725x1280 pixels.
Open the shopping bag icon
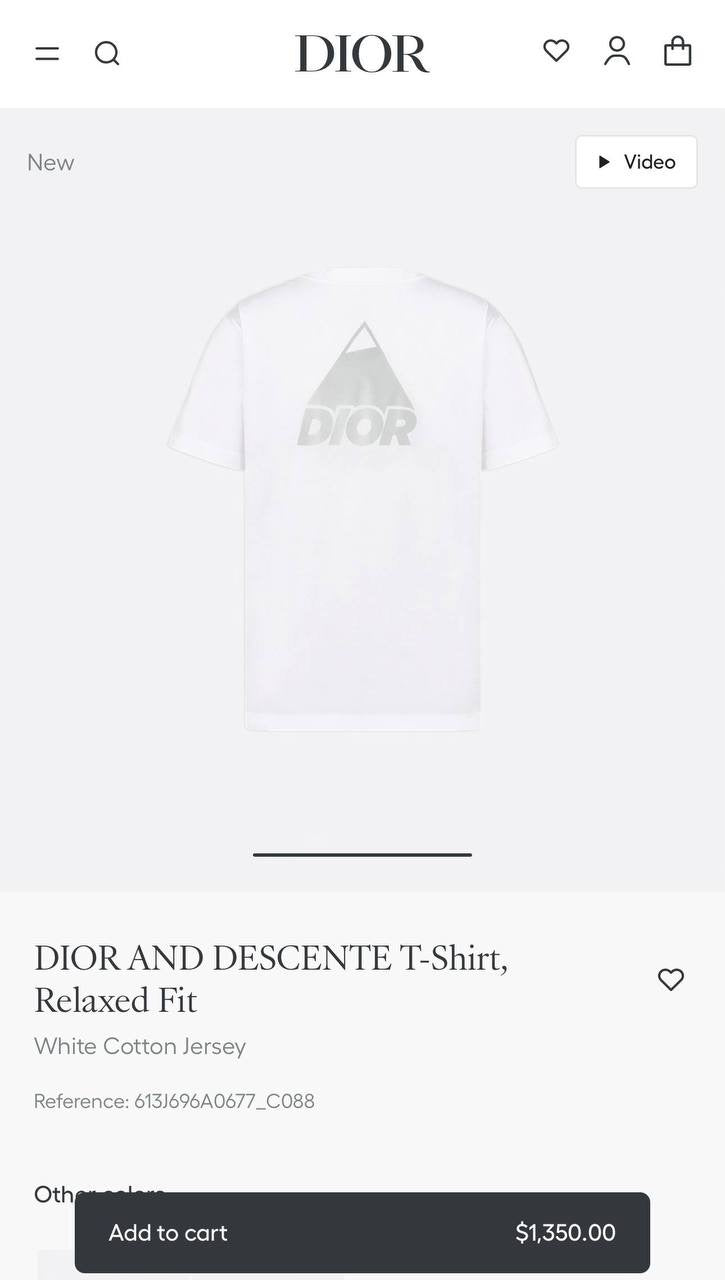coord(678,50)
